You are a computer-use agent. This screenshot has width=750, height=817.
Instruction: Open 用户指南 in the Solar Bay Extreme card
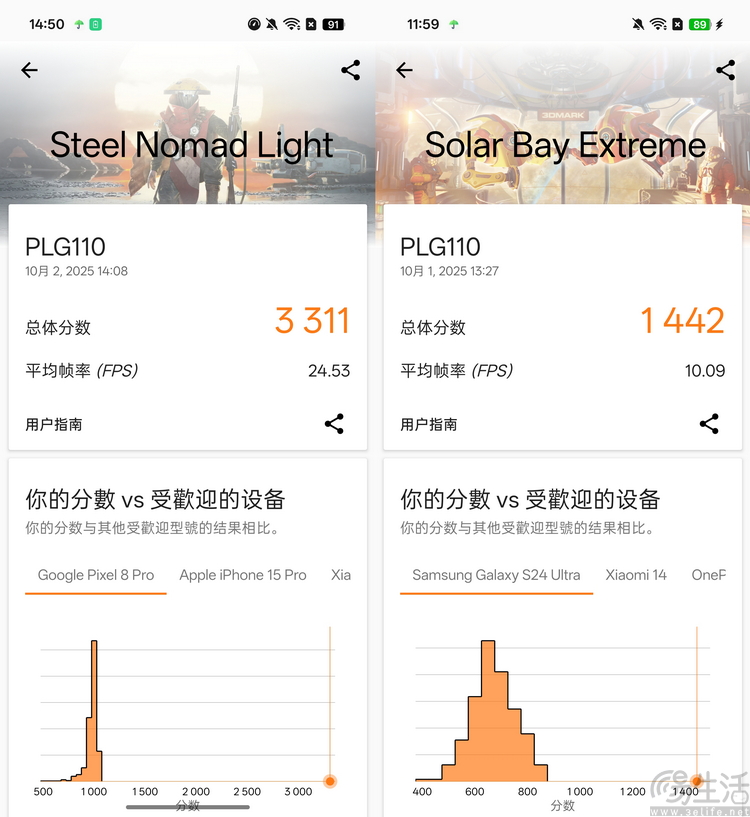click(x=429, y=425)
